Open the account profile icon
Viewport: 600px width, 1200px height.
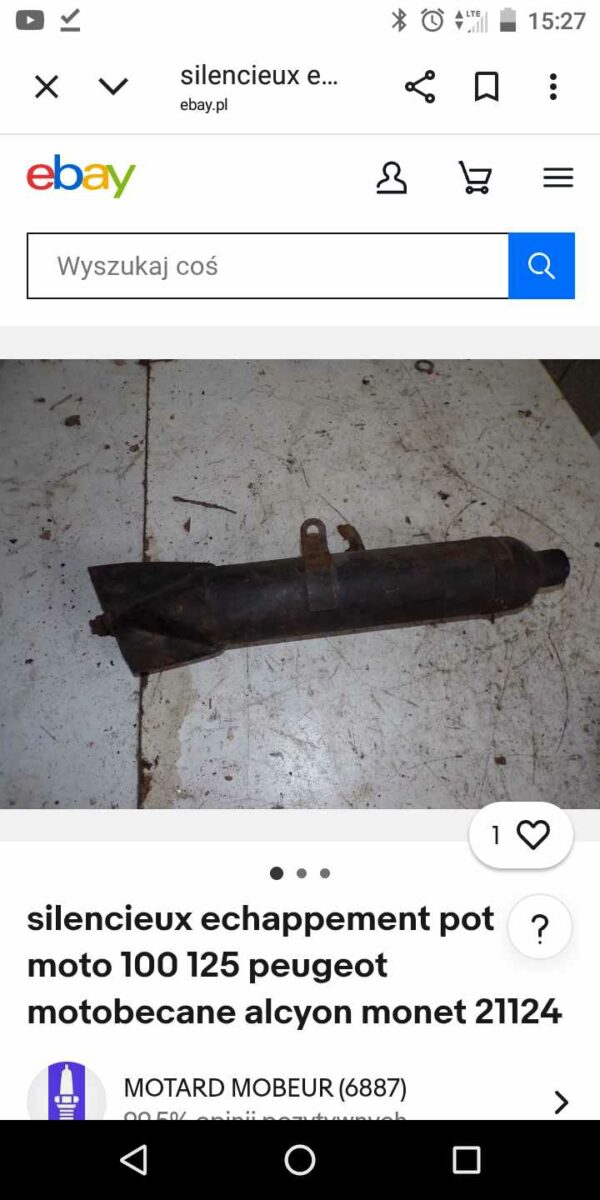pyautogui.click(x=391, y=178)
